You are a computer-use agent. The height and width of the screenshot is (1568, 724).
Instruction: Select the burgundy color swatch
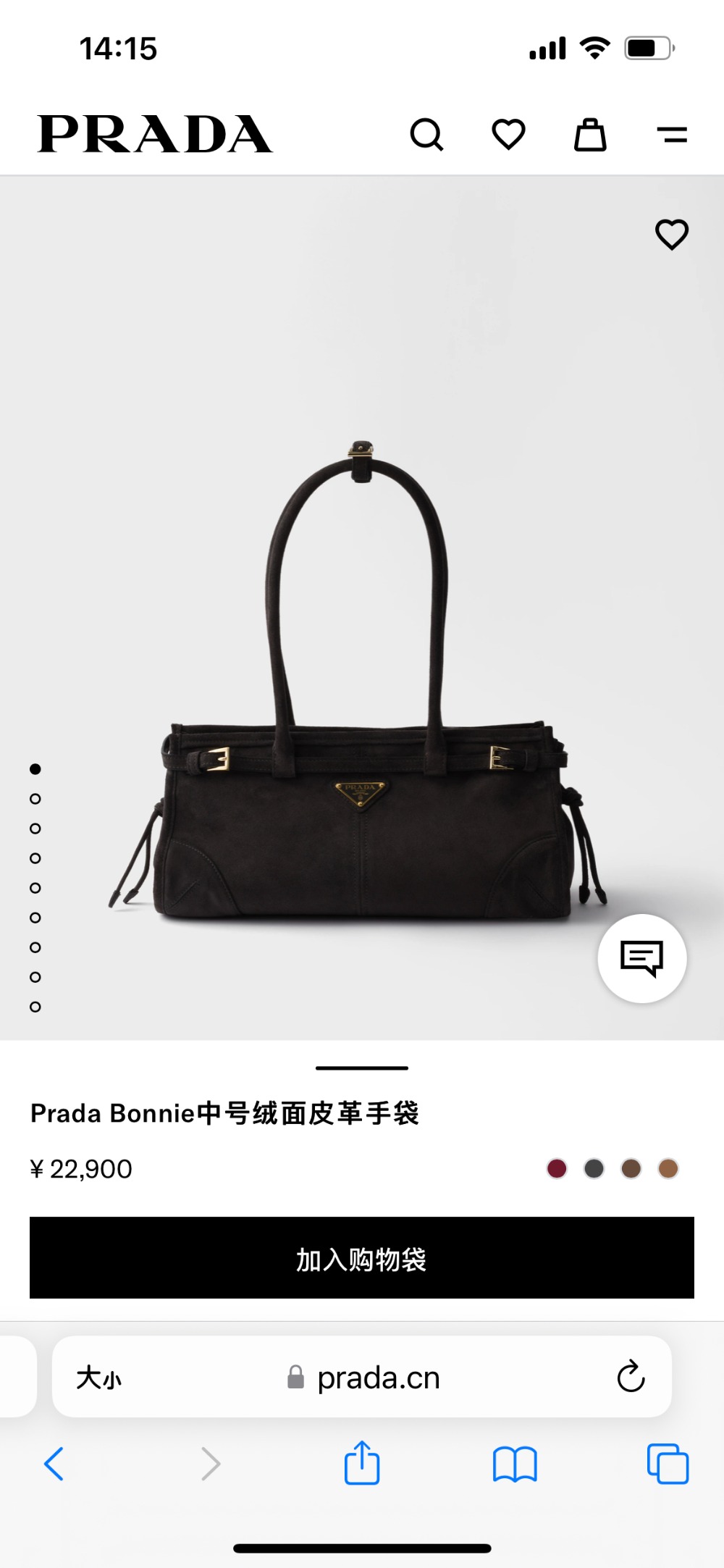[557, 1168]
